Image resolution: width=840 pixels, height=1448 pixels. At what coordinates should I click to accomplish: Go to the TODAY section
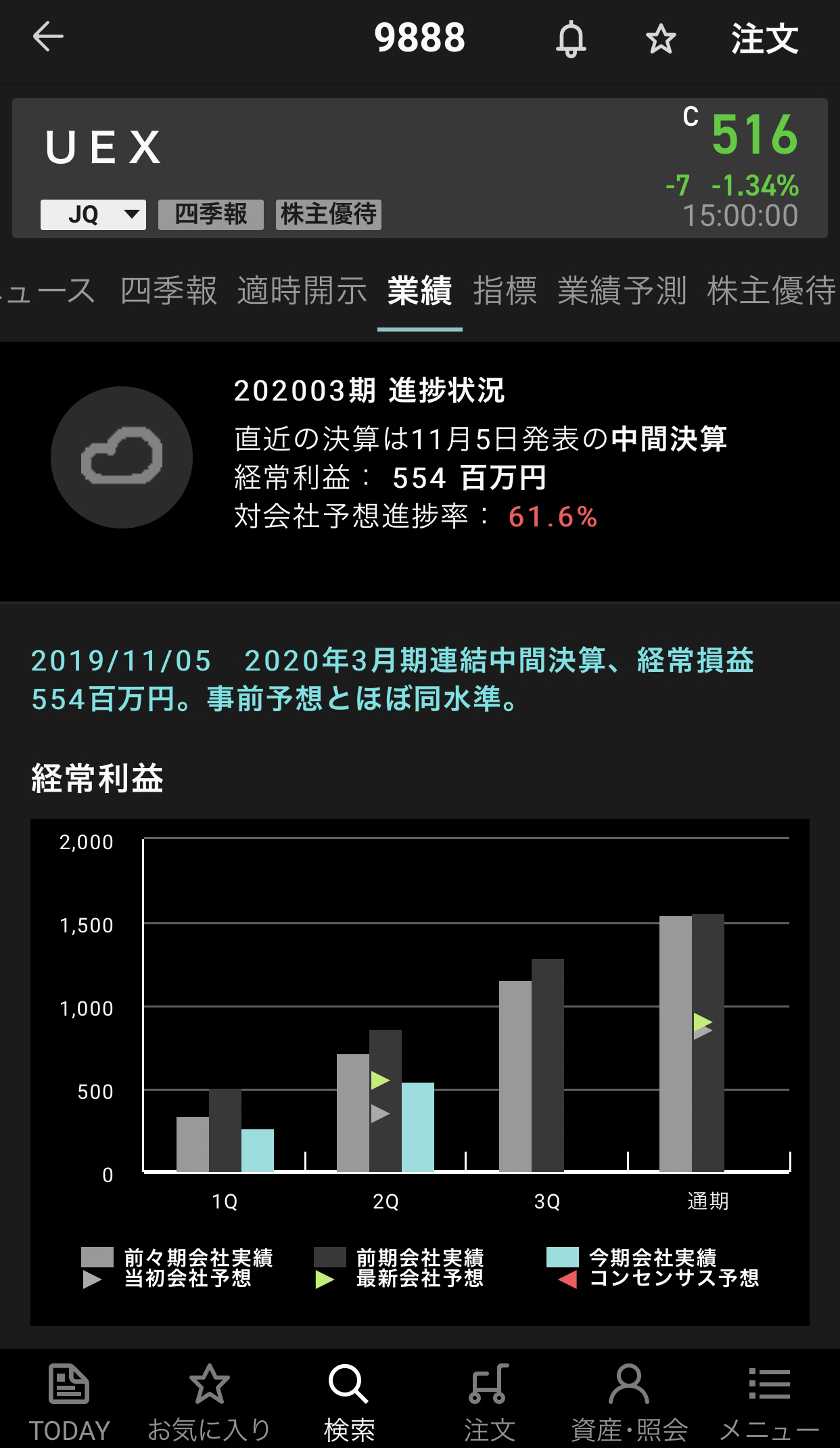click(x=69, y=1401)
